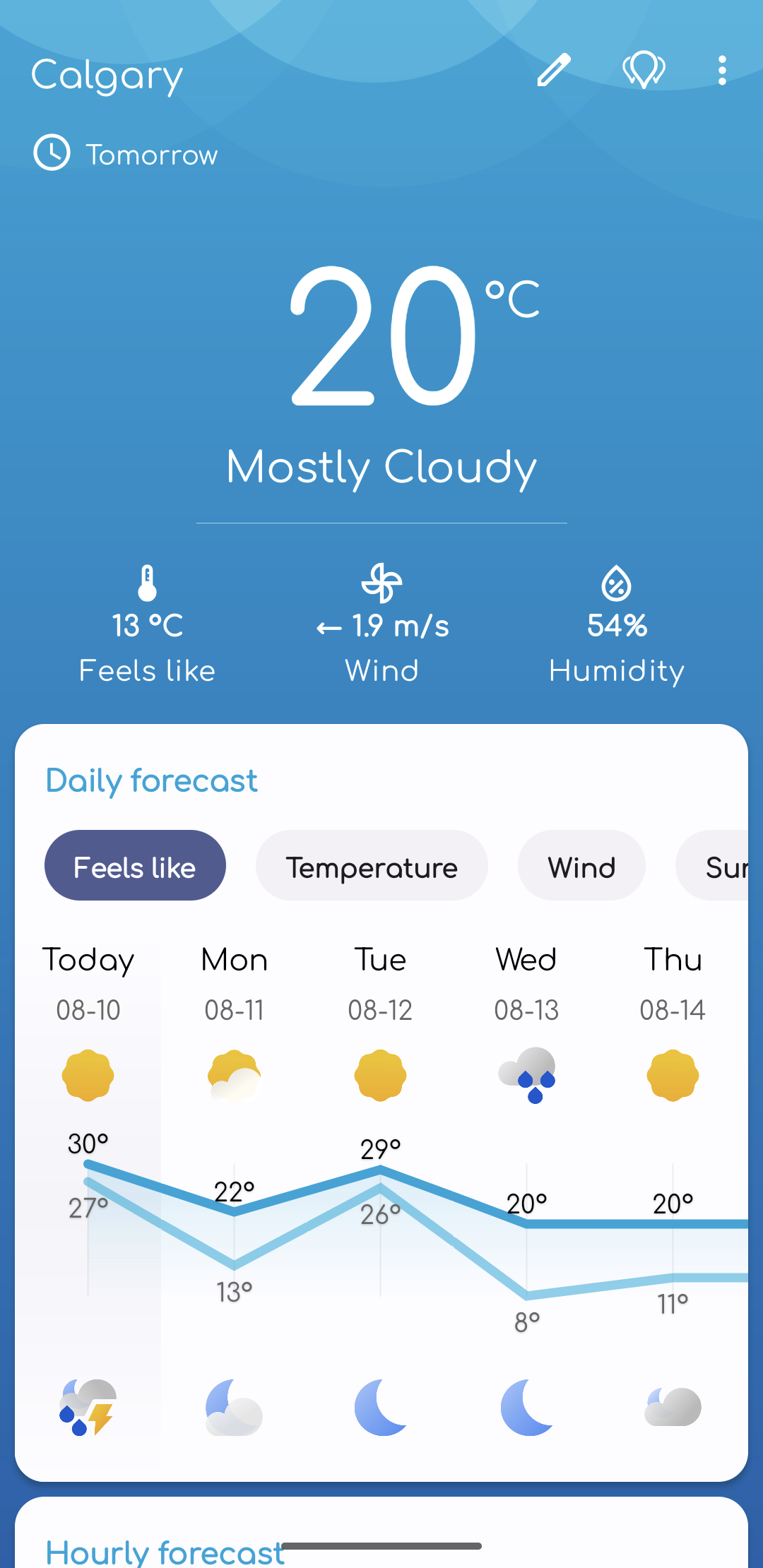Toggle the Feels like chip
Image resolution: width=763 pixels, height=1568 pixels.
(x=135, y=865)
